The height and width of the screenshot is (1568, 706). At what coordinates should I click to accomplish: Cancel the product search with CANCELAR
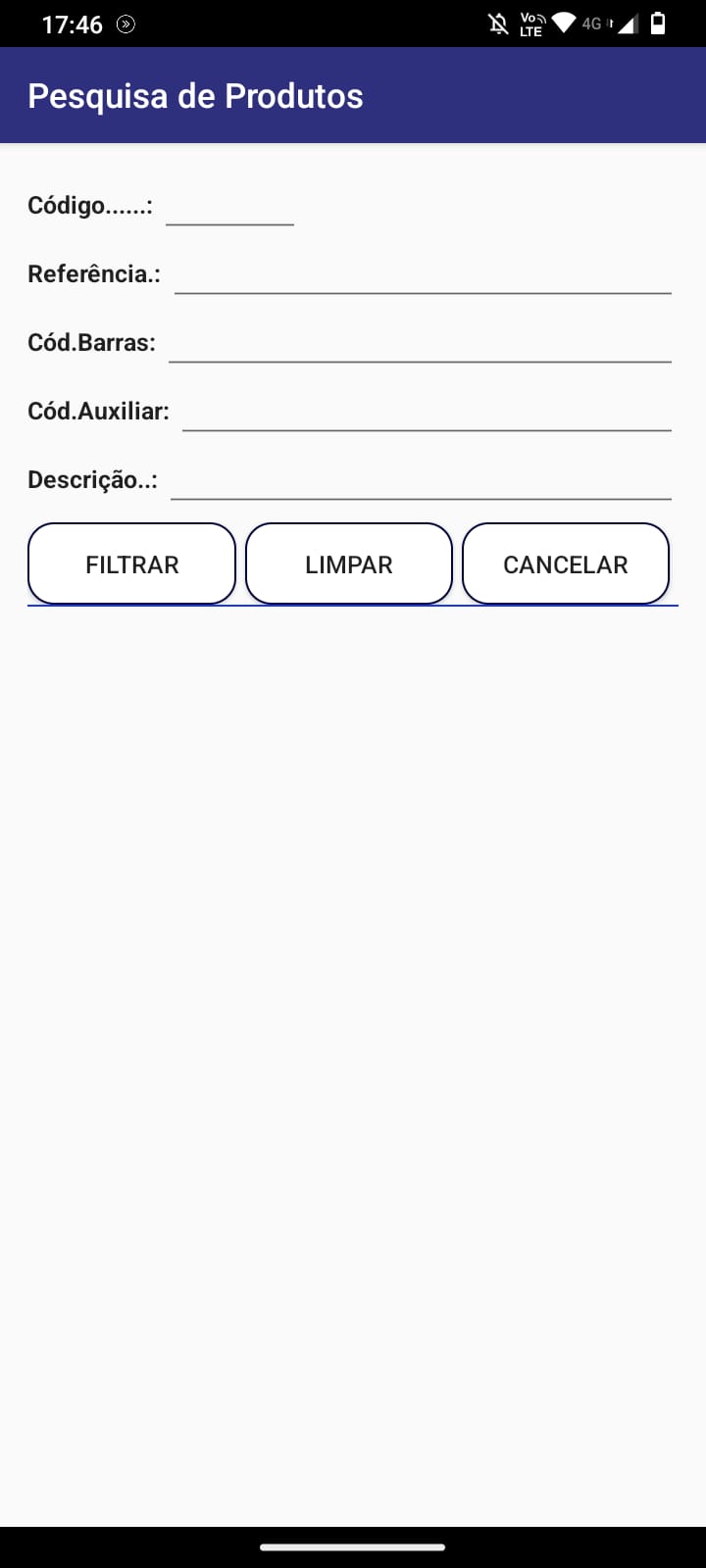pos(566,564)
